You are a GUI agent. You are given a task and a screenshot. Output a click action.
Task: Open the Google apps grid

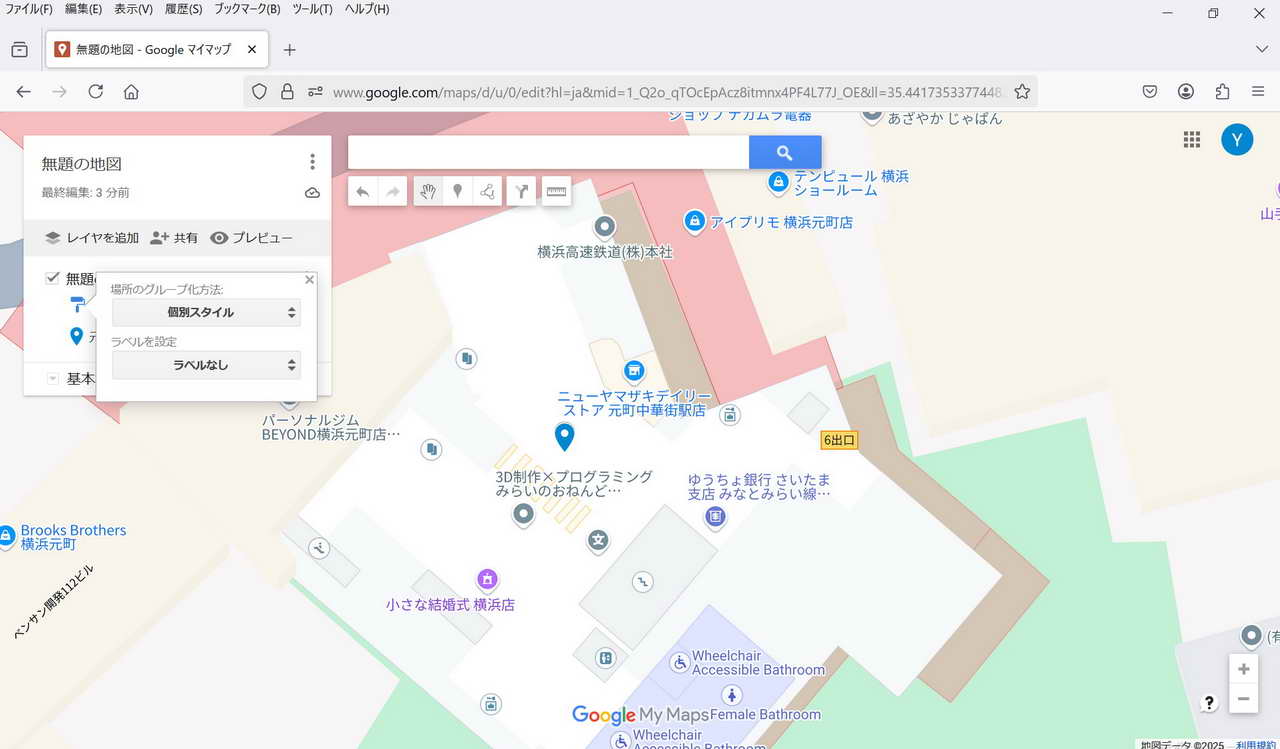click(1191, 140)
